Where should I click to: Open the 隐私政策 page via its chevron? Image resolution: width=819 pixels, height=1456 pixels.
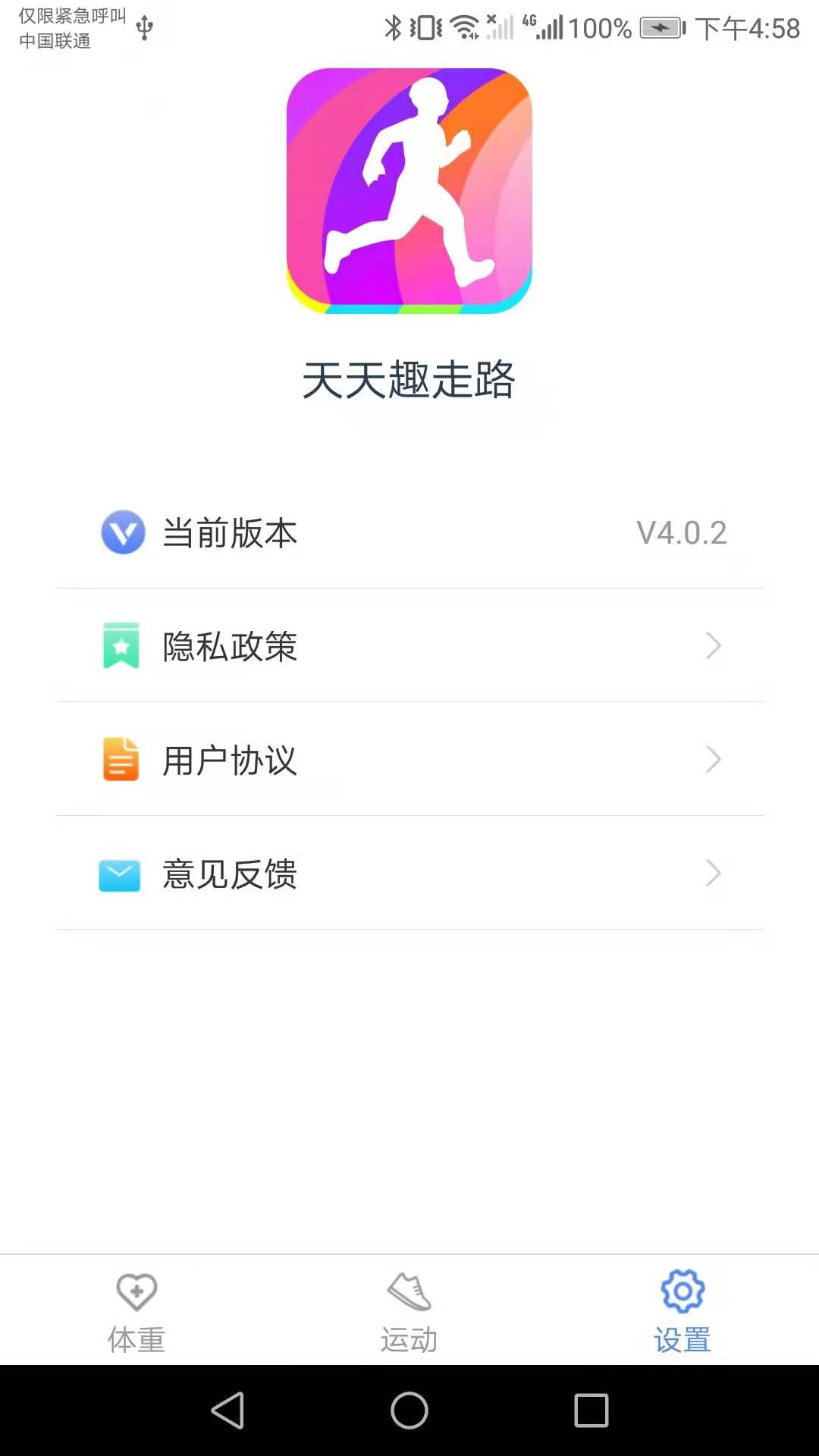point(711,645)
